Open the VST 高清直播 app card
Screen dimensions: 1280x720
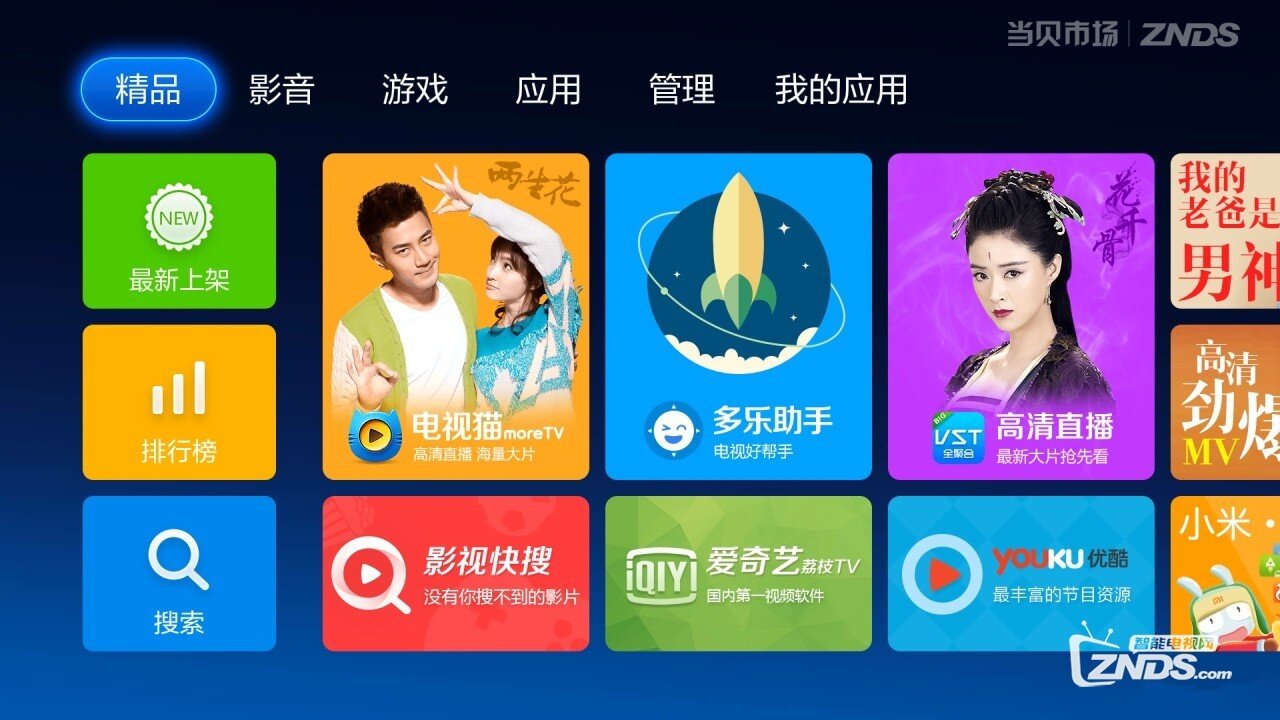tap(1021, 316)
